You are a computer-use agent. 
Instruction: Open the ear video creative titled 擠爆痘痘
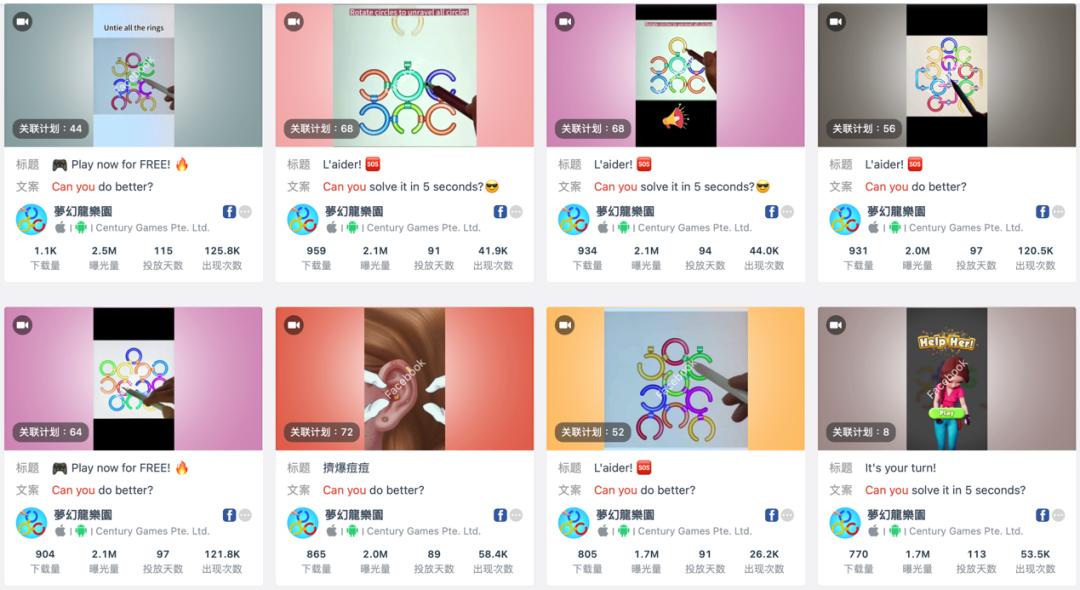(404, 378)
